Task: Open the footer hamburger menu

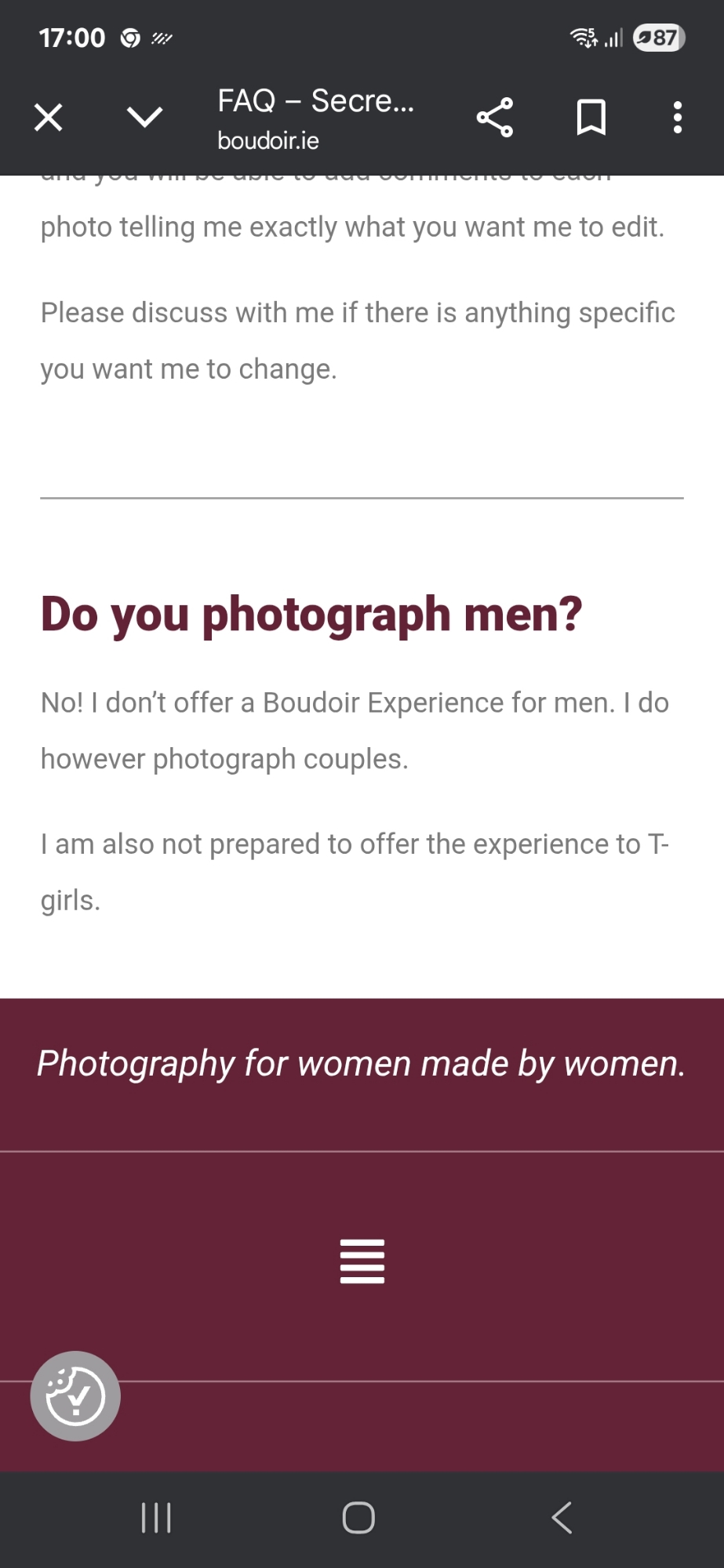Action: coord(362,1261)
